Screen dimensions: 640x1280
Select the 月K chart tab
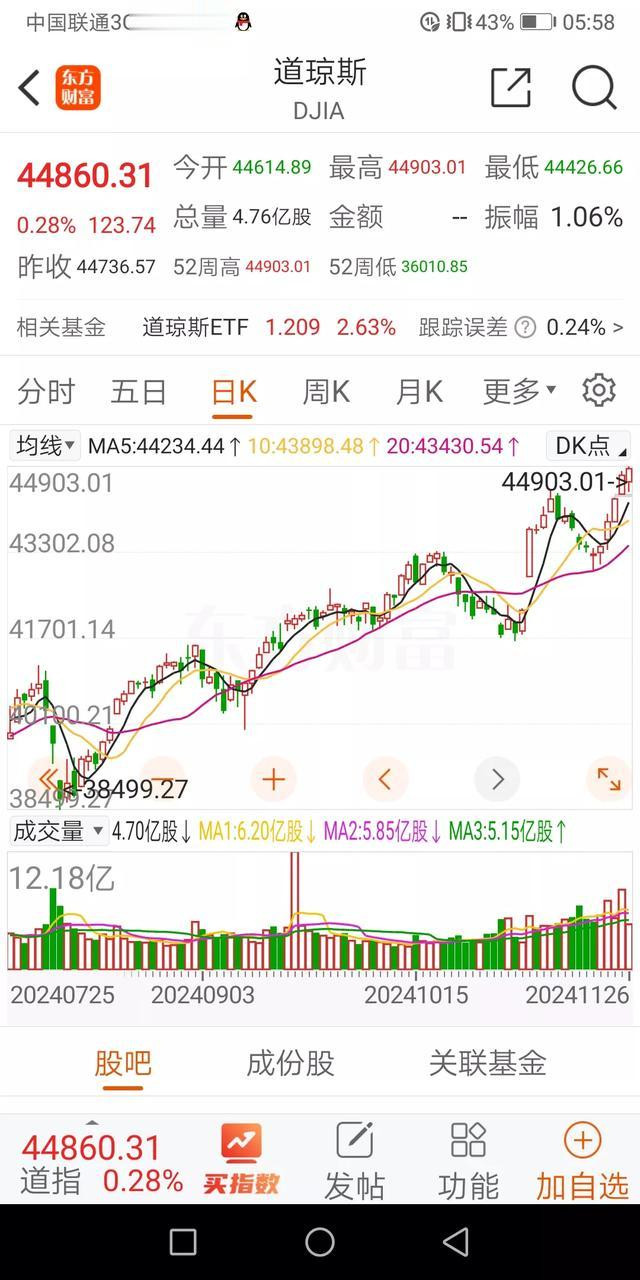(x=419, y=392)
